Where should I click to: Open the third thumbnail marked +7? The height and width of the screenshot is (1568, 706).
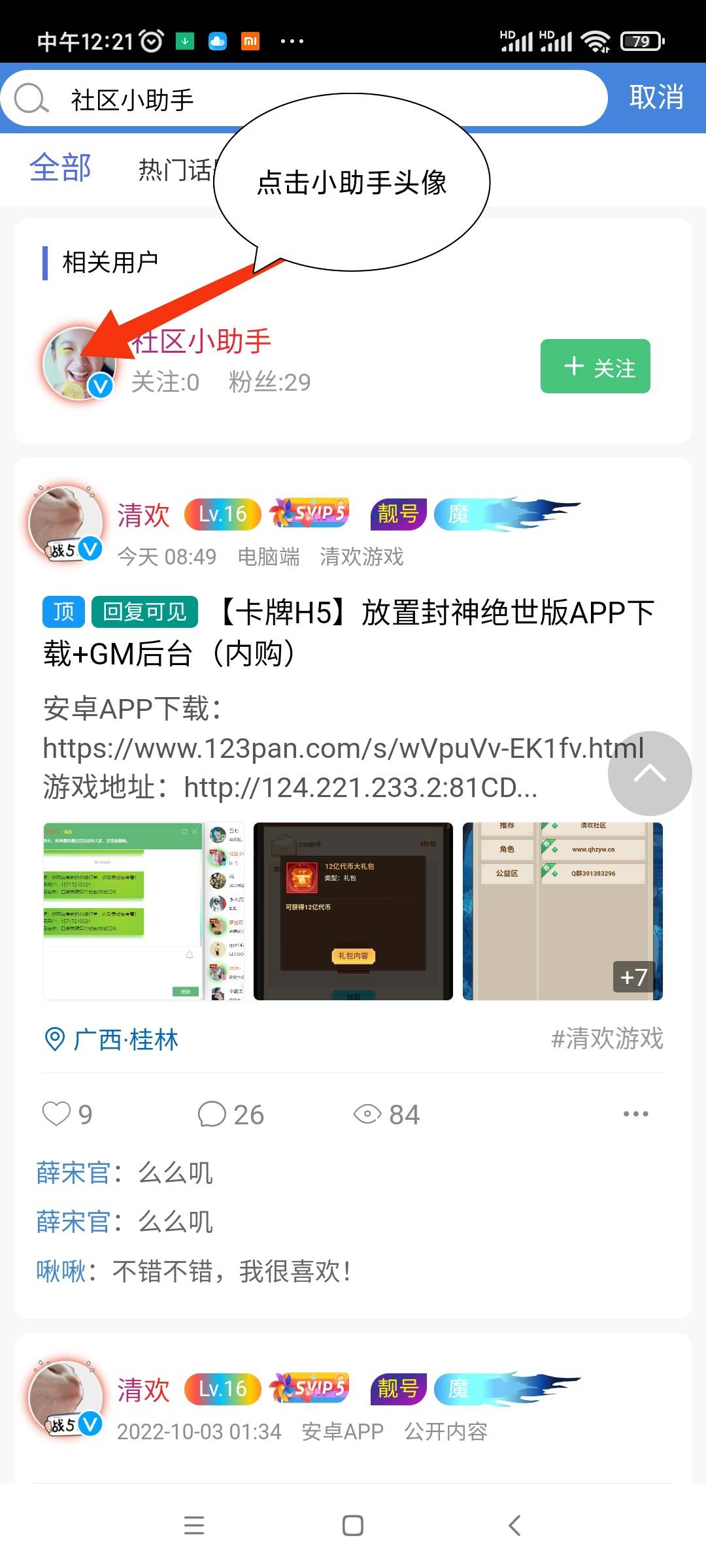click(x=562, y=911)
